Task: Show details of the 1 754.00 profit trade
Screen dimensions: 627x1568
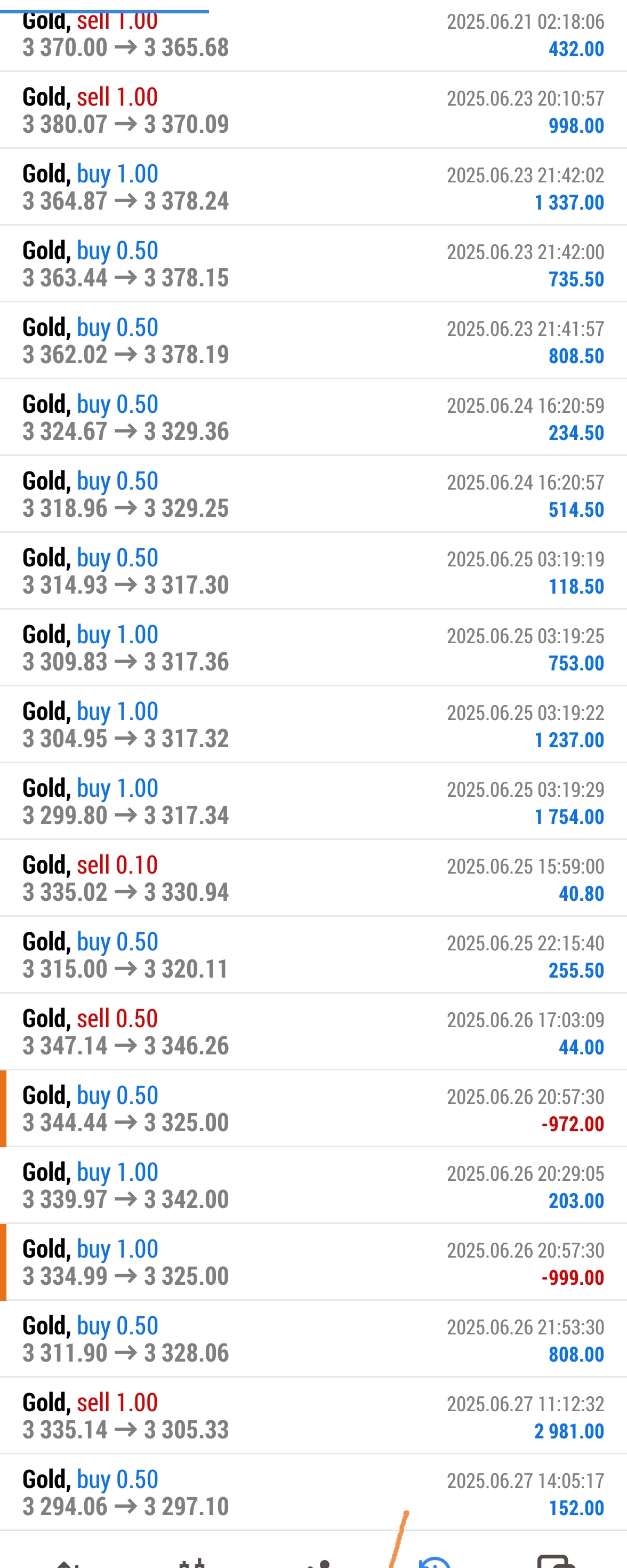Action: [313, 802]
